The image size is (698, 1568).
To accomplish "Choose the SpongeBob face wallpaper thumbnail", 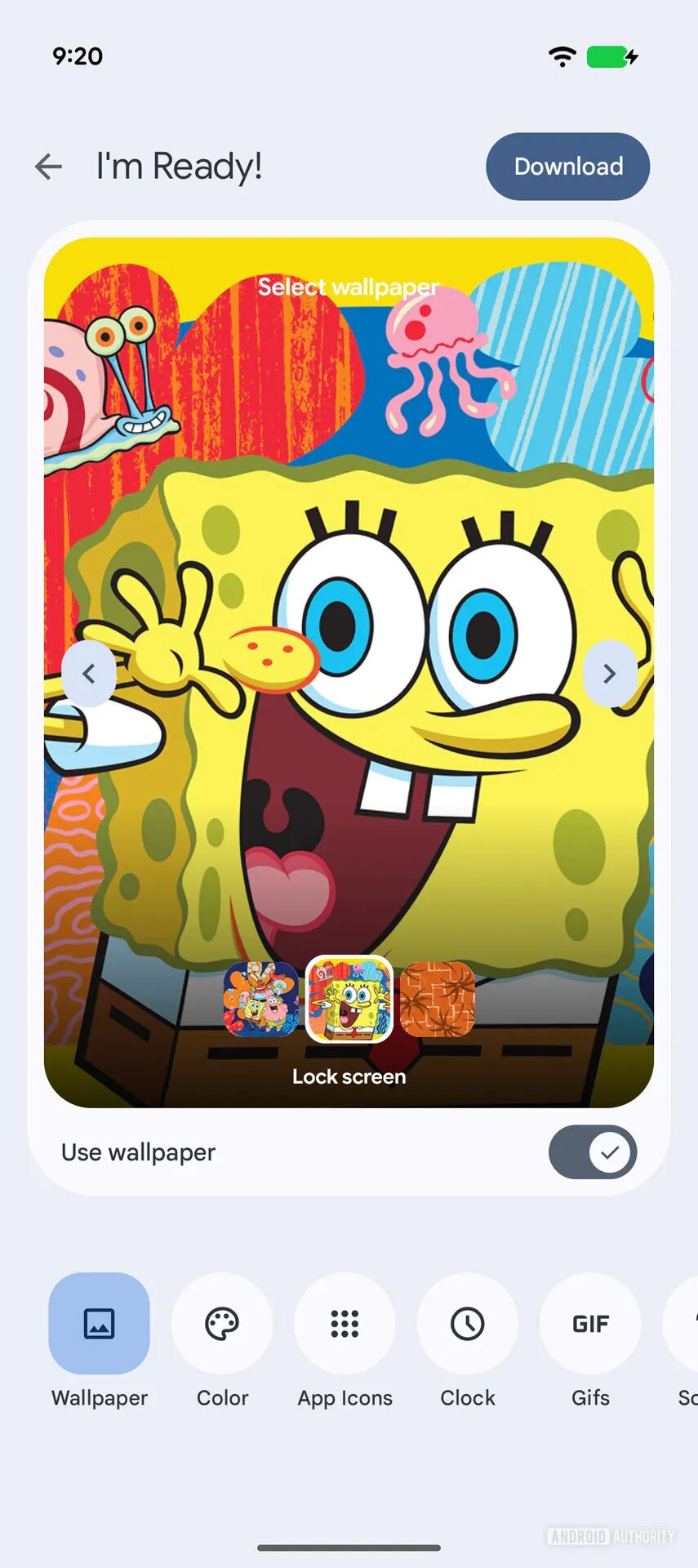I will (349, 999).
